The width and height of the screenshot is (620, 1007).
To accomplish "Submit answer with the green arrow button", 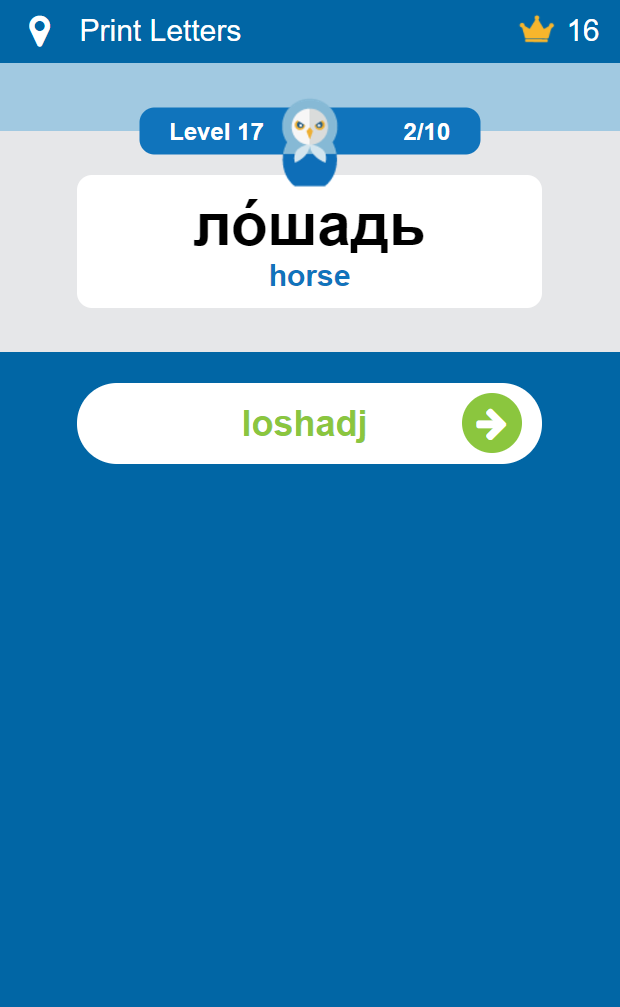I will [492, 423].
